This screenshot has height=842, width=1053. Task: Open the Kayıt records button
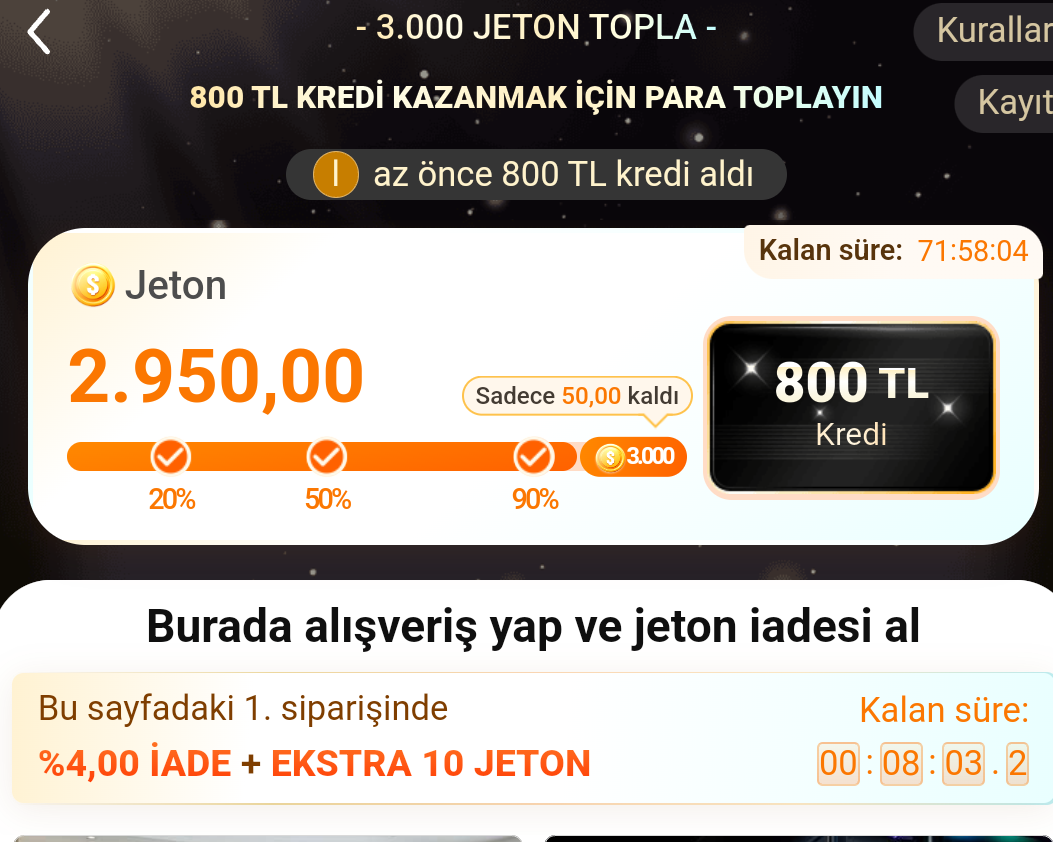[1008, 103]
